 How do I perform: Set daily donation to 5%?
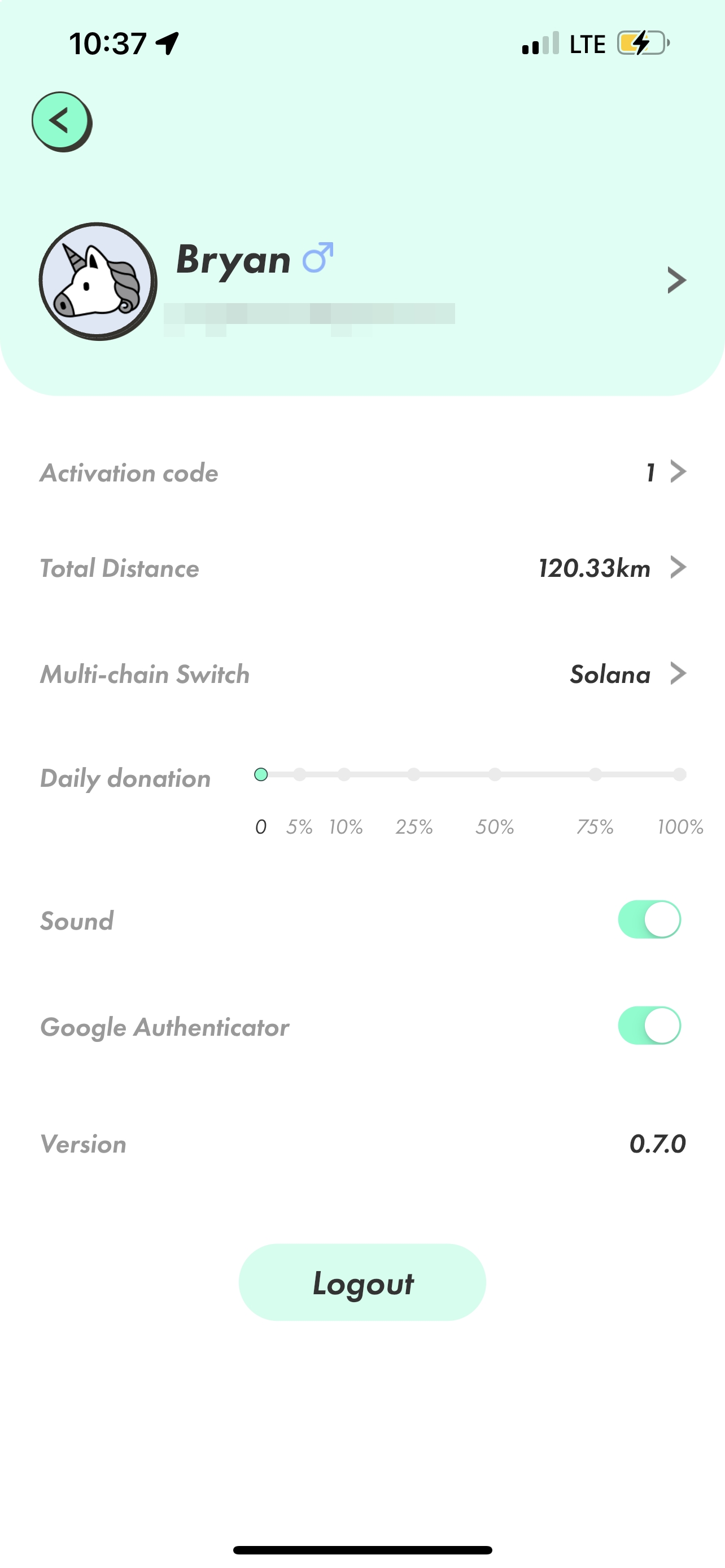299,774
